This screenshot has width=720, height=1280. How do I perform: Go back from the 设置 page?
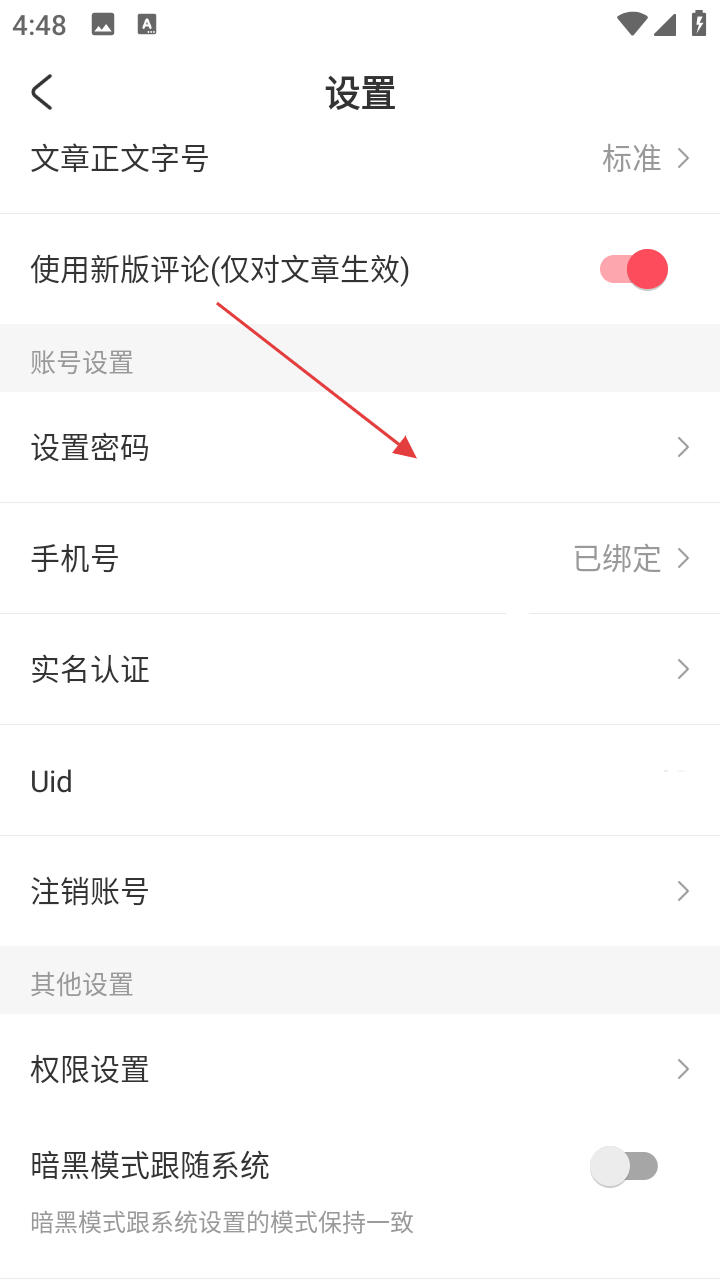(x=42, y=92)
